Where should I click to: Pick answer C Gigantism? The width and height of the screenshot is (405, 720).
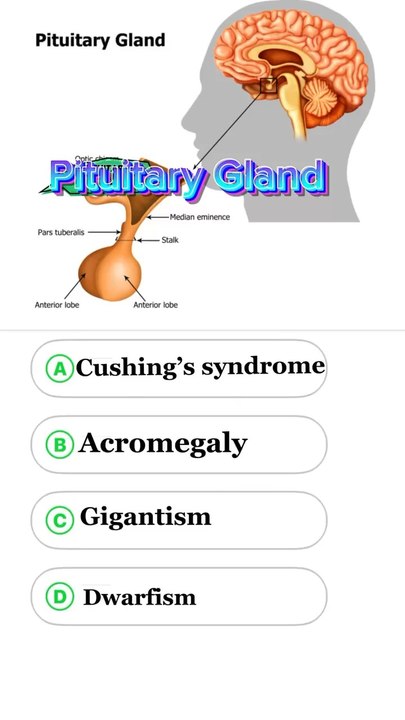179,520
